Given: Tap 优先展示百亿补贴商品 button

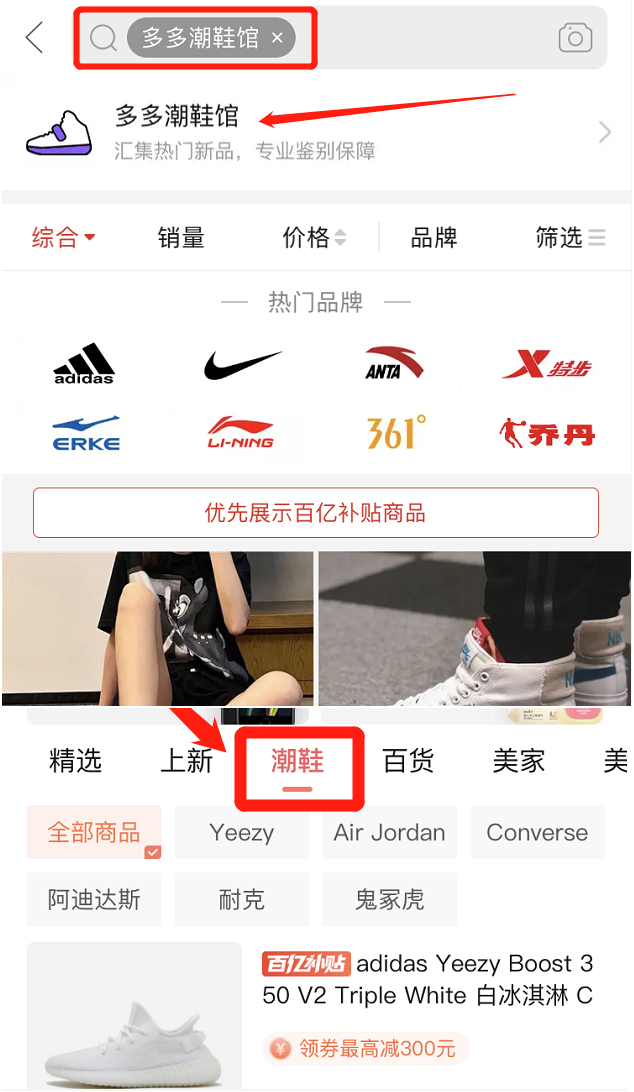Looking at the screenshot, I should pyautogui.click(x=316, y=513).
